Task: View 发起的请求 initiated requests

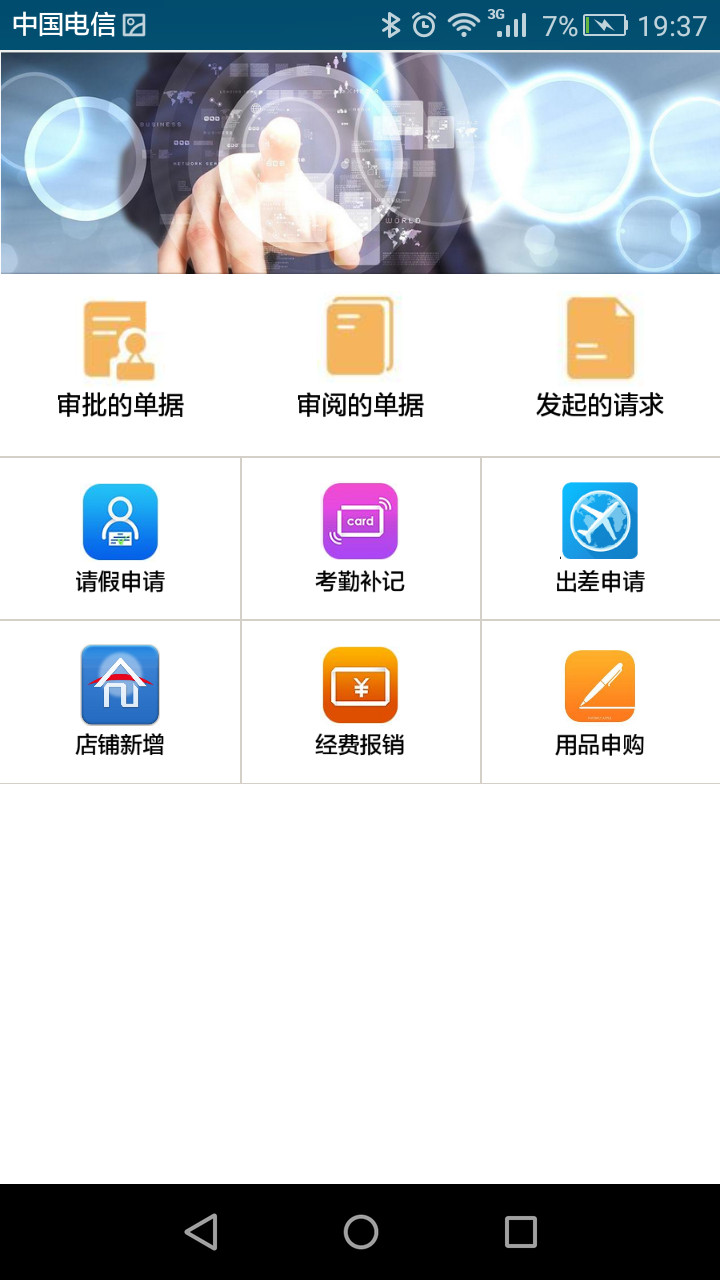Action: [600, 360]
